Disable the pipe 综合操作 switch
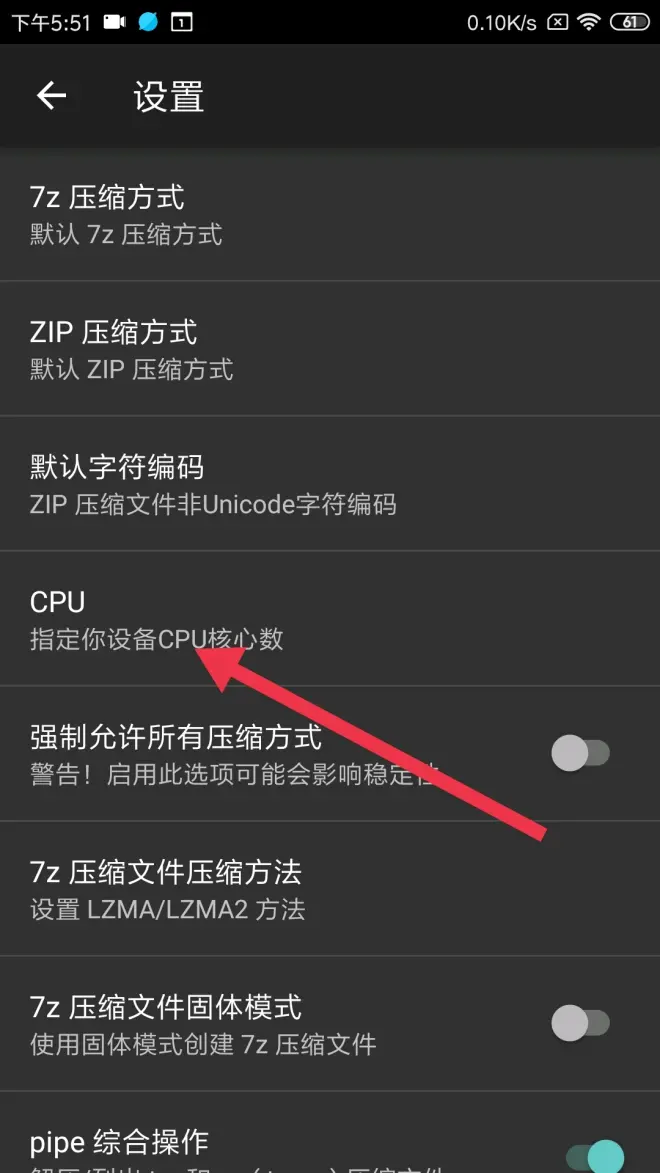Image resolution: width=660 pixels, height=1173 pixels. [595, 1157]
